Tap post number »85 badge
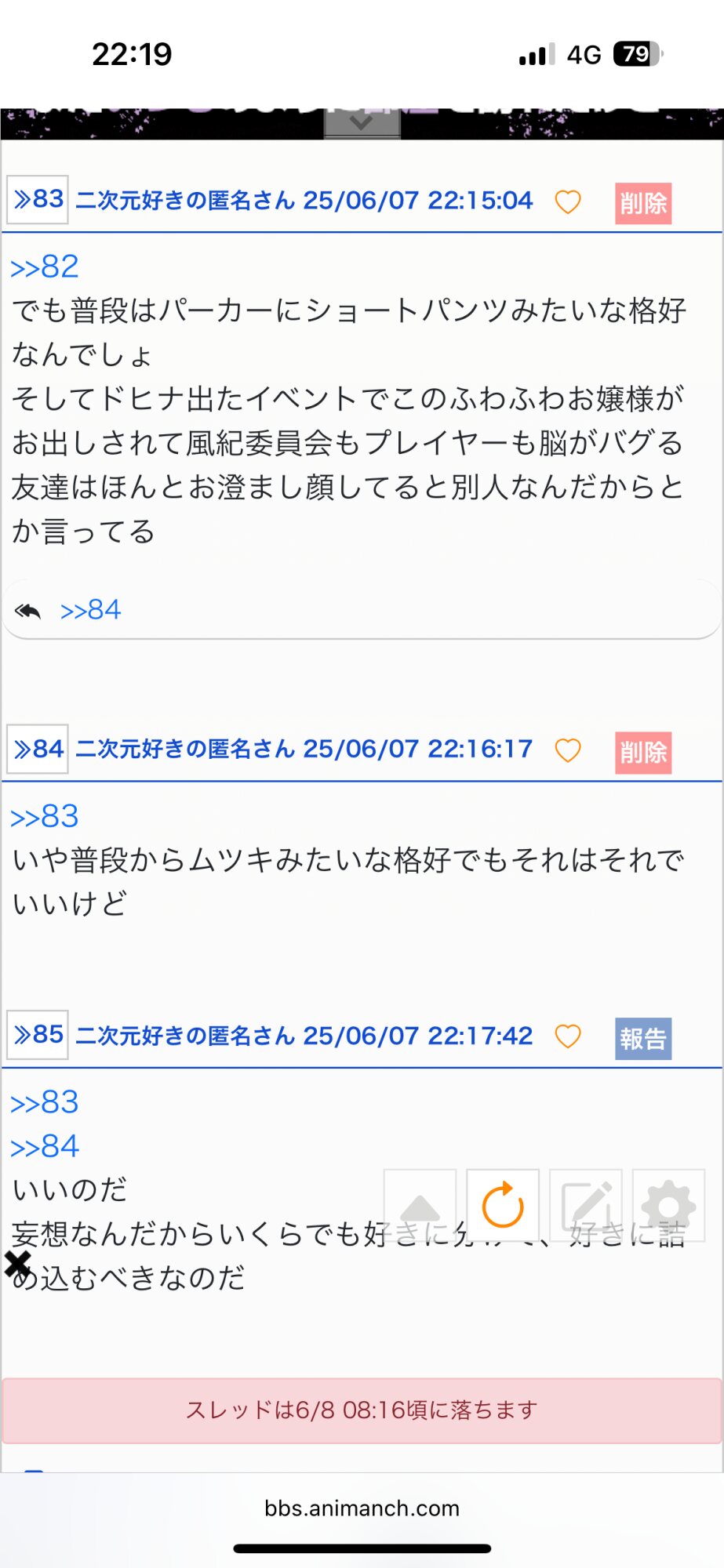The image size is (724, 1568). click(x=38, y=1035)
